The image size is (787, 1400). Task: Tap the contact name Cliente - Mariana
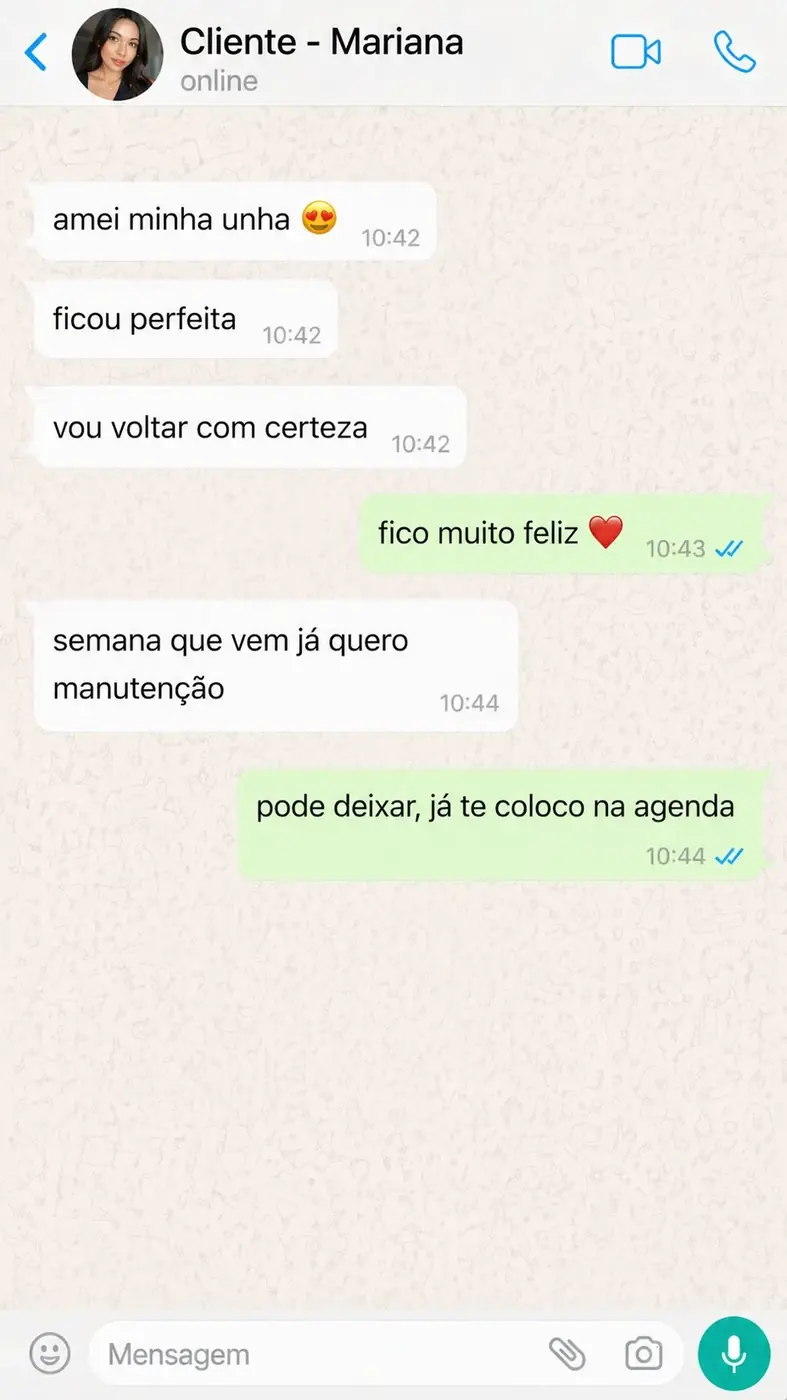tap(321, 41)
